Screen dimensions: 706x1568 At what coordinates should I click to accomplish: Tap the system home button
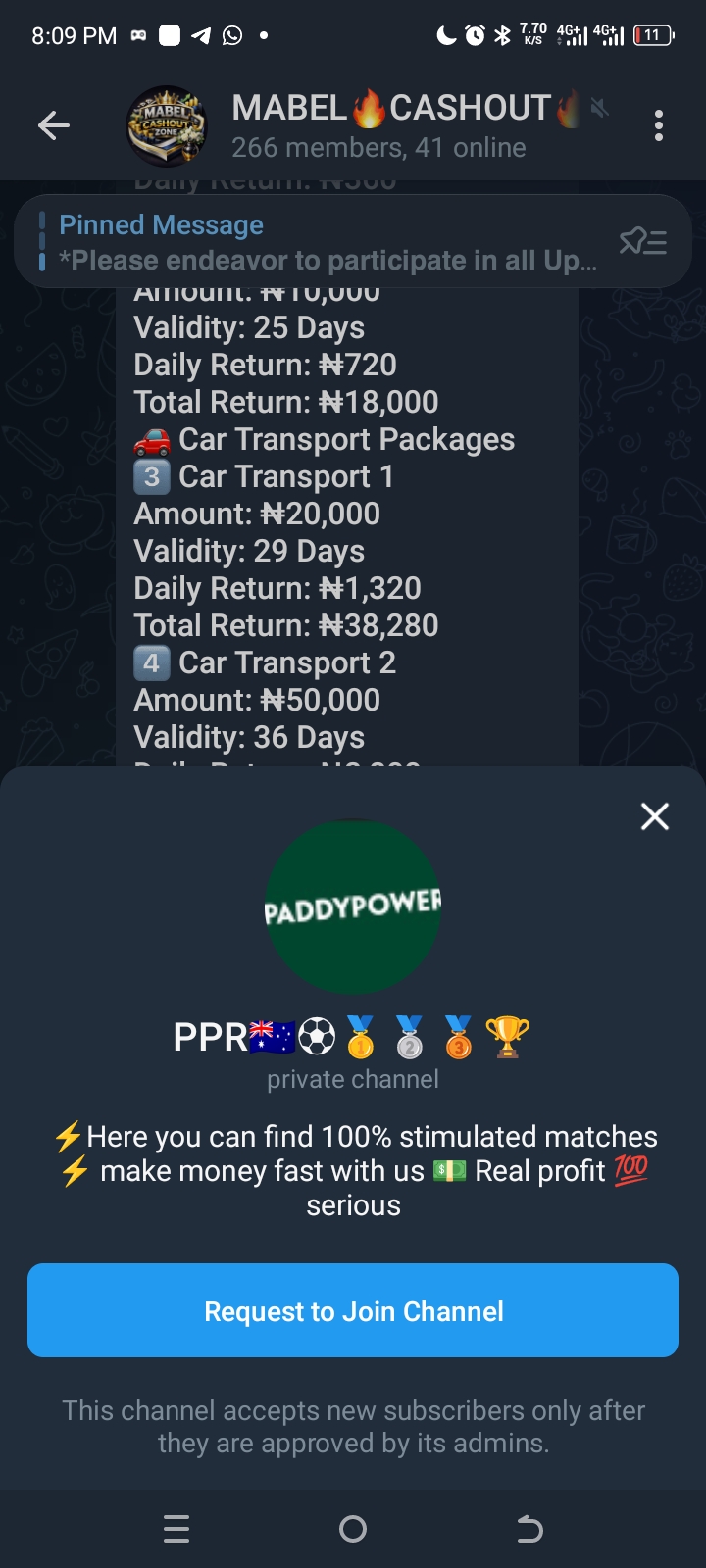pyautogui.click(x=353, y=1529)
